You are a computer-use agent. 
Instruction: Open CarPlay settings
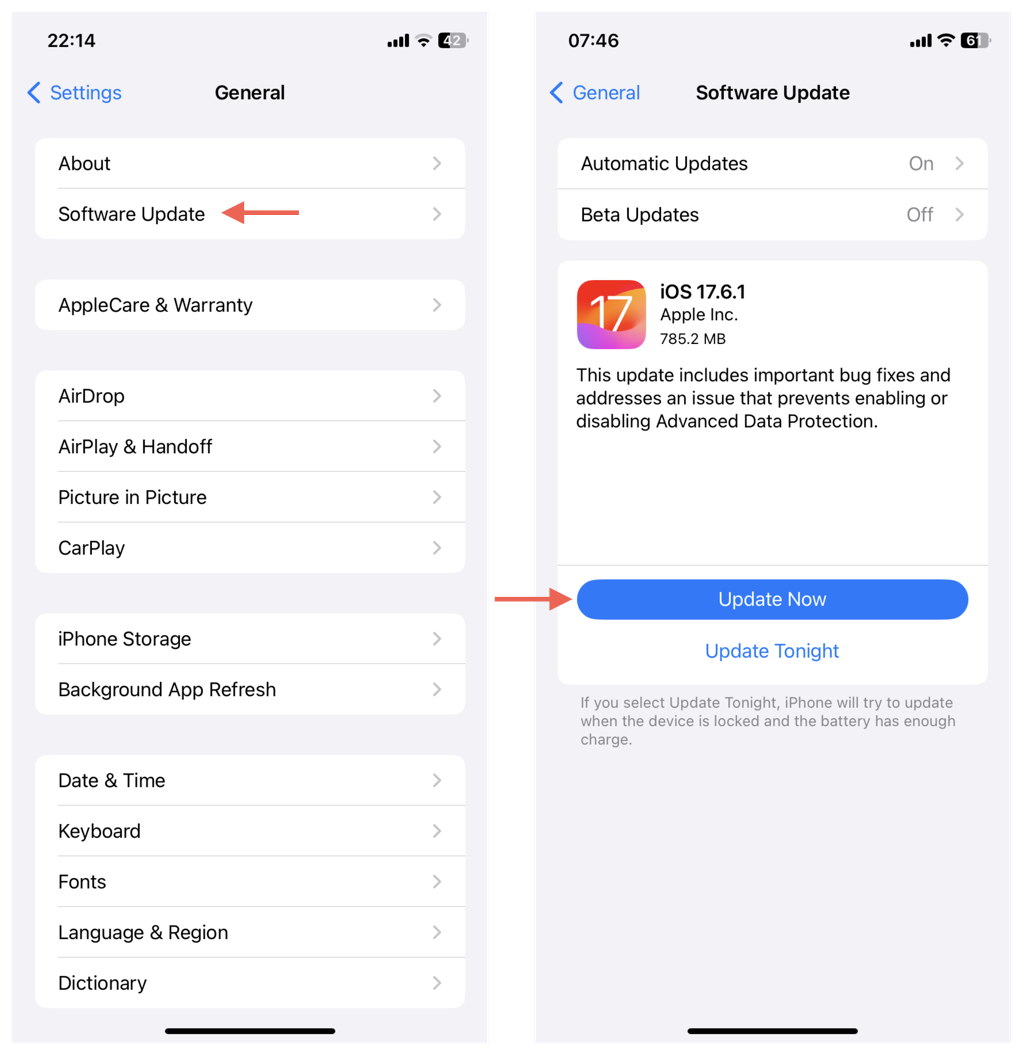[250, 548]
